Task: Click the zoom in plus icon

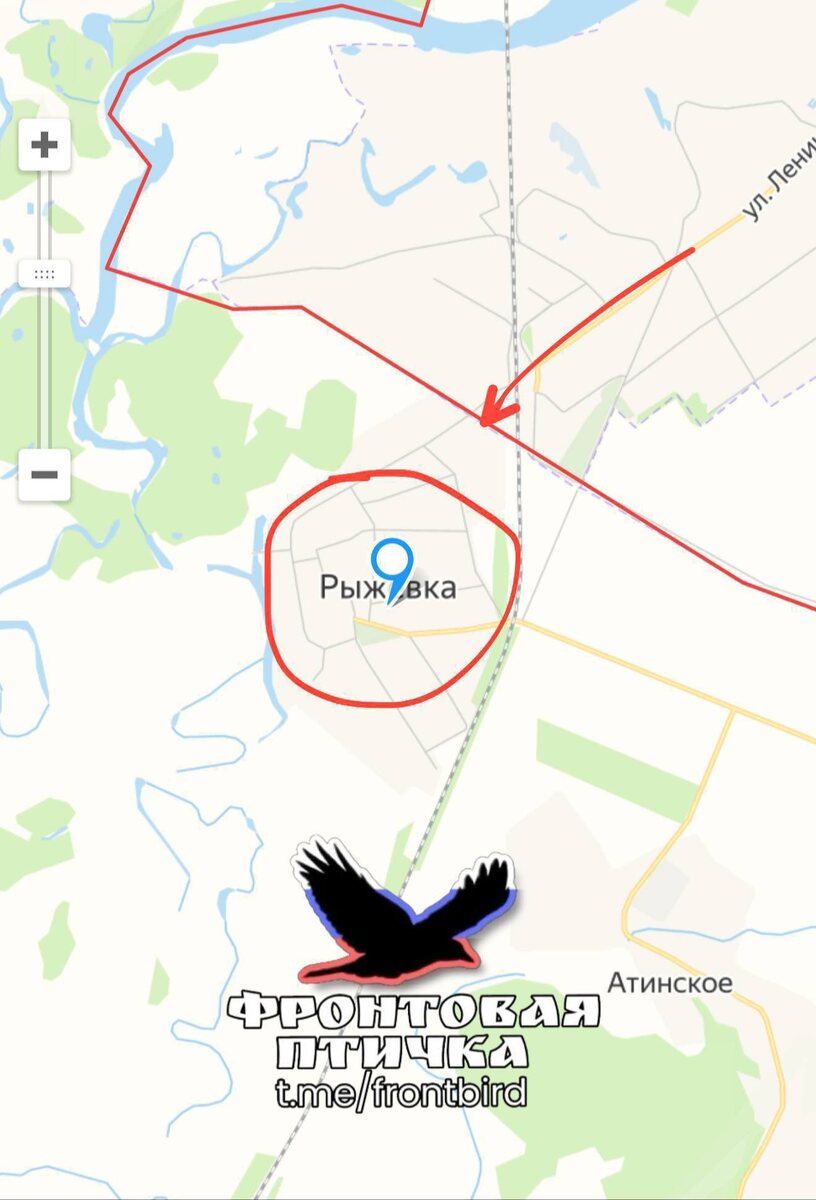Action: [42, 146]
